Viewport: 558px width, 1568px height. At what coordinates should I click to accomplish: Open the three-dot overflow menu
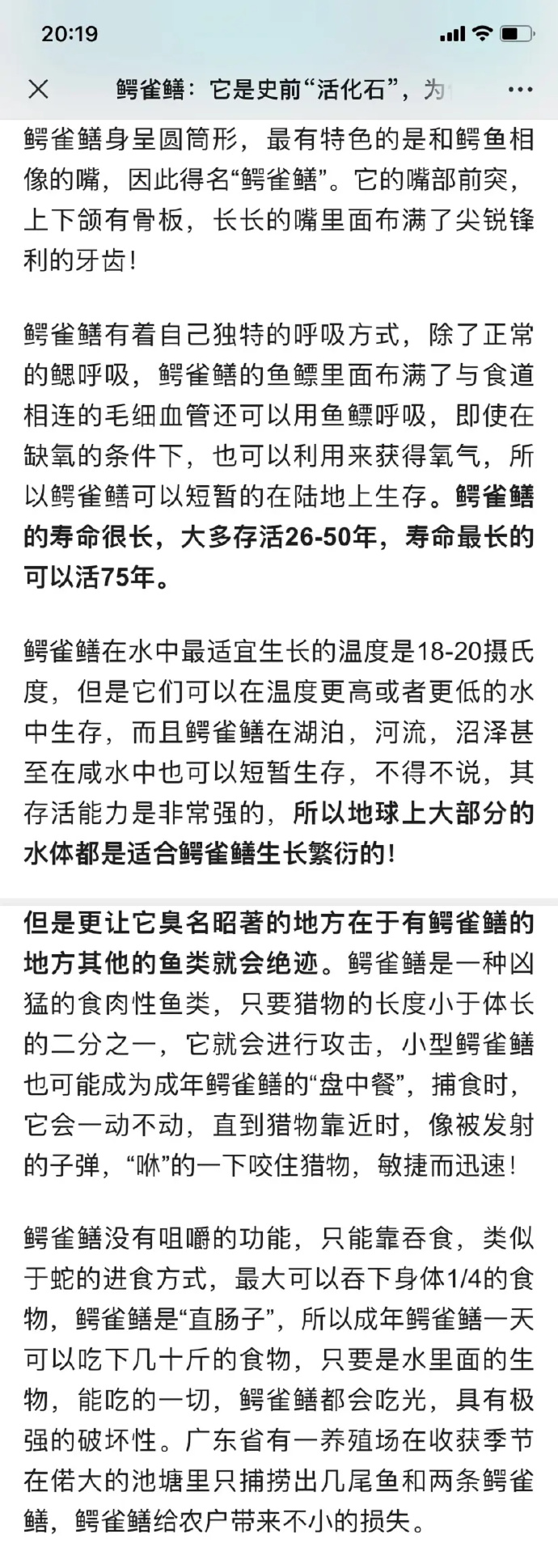520,90
